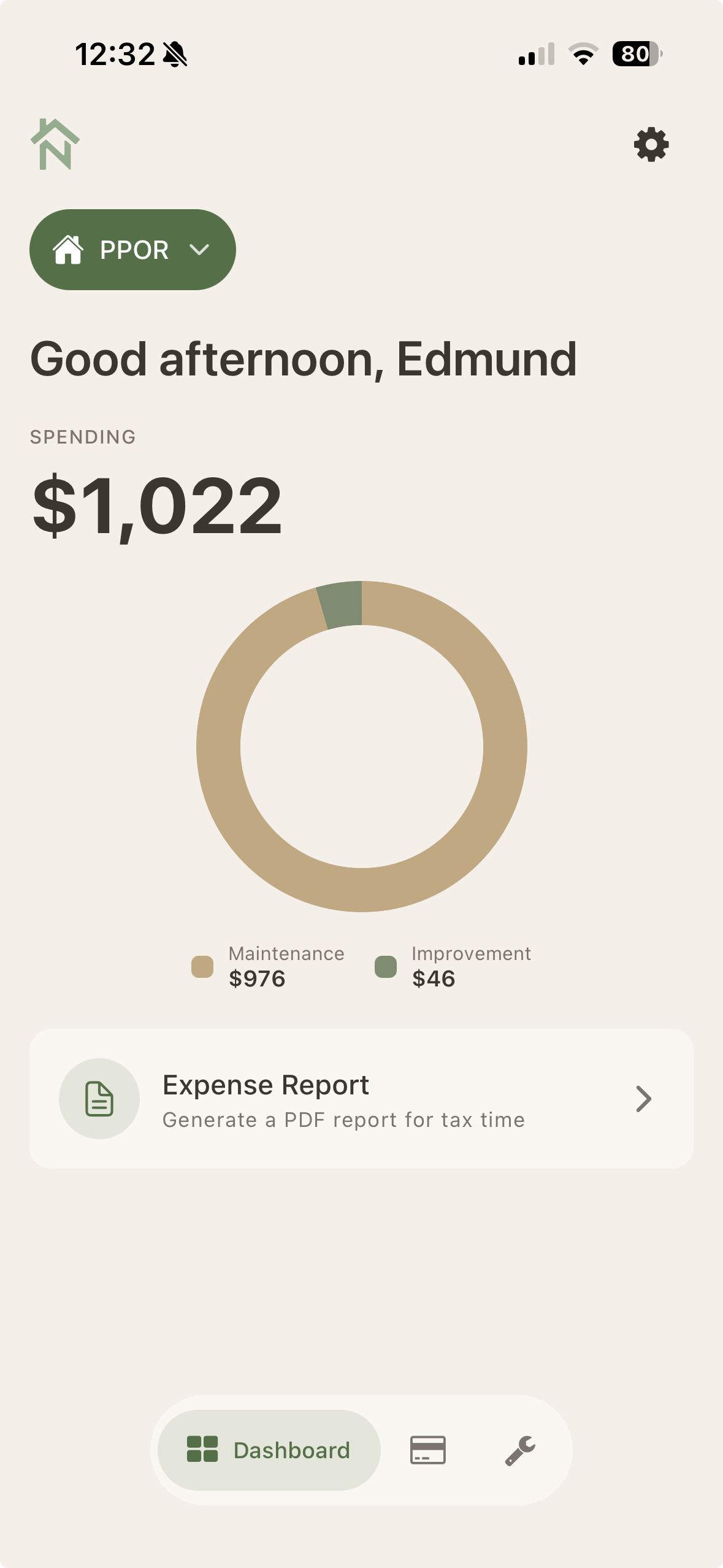Click the chevron next to PPOR label
Screen dimensions: 723x1568
tap(198, 249)
